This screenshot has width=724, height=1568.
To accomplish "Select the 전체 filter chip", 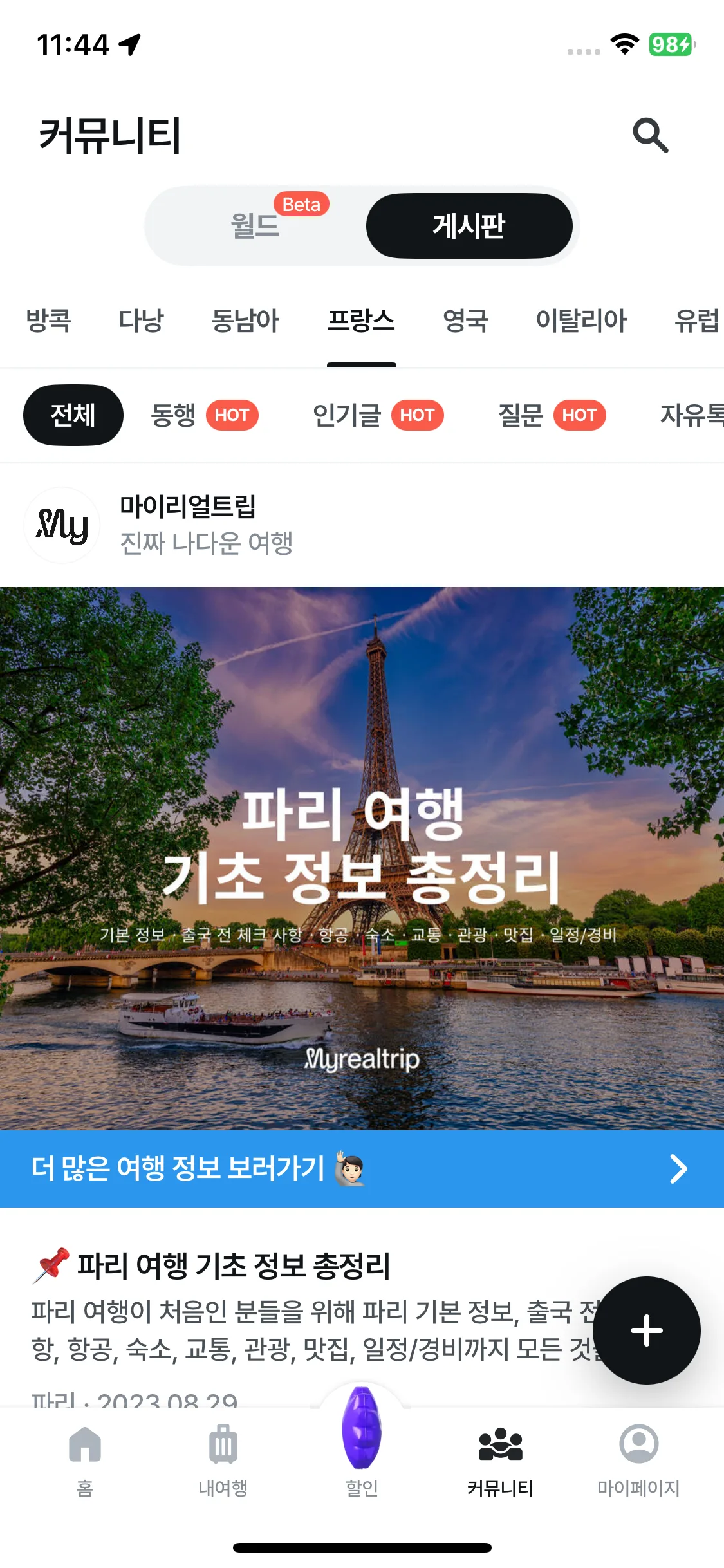I will (73, 415).
